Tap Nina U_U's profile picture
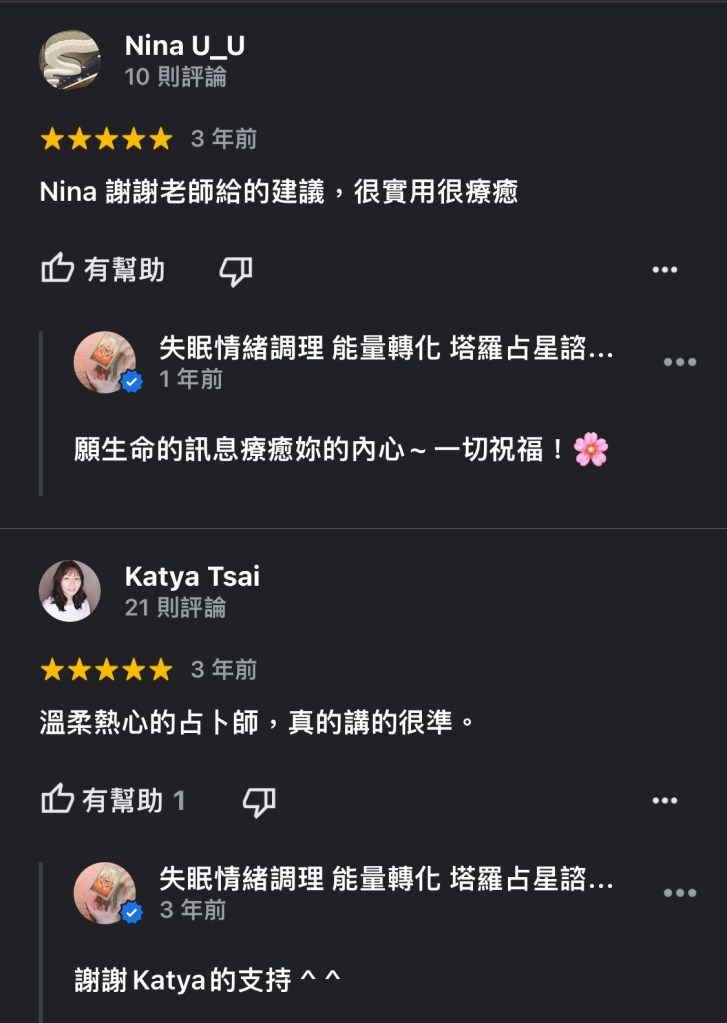Viewport: 727px width, 1023px height. [70, 60]
